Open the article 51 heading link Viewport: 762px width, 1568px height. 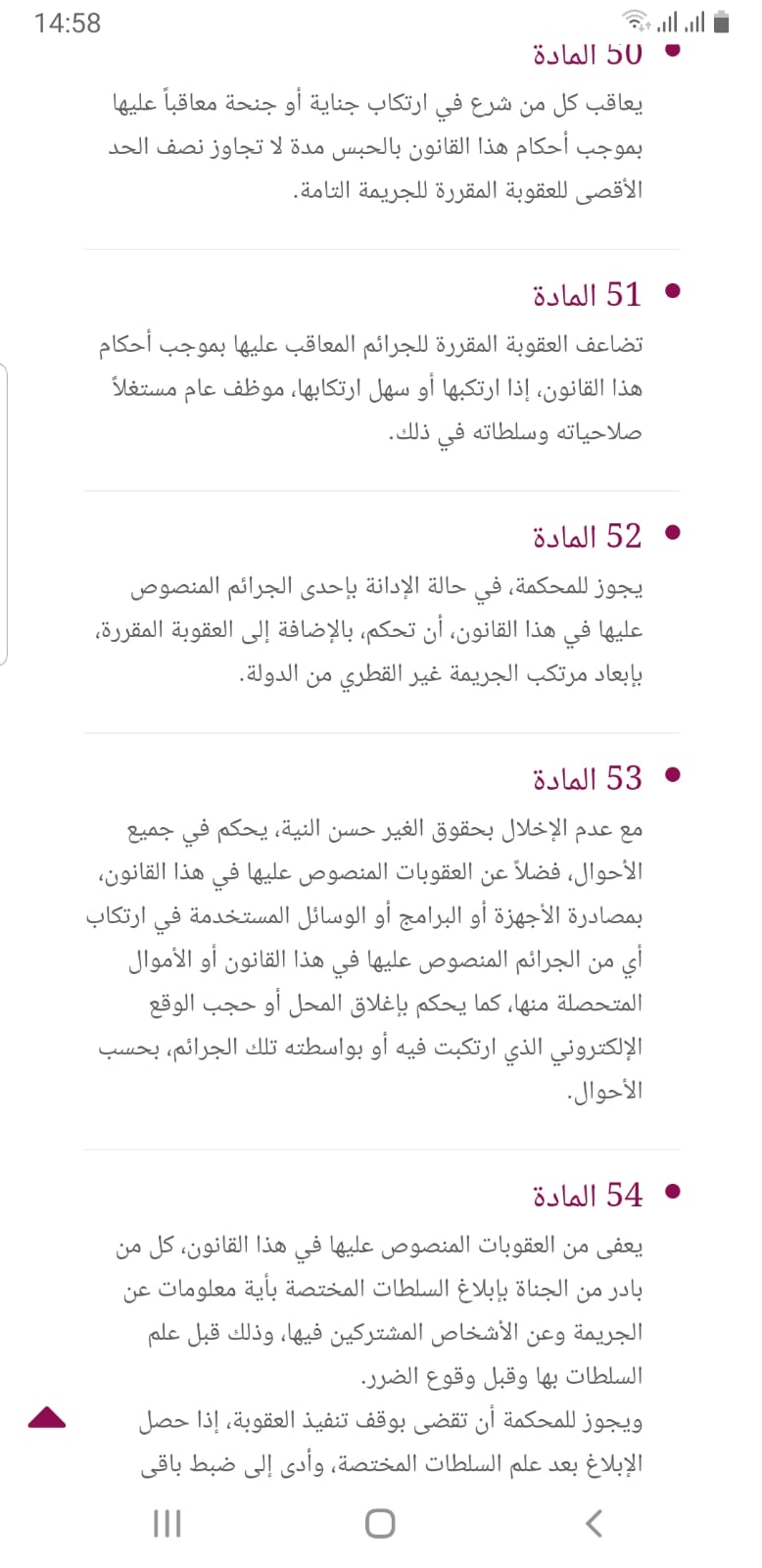click(587, 295)
